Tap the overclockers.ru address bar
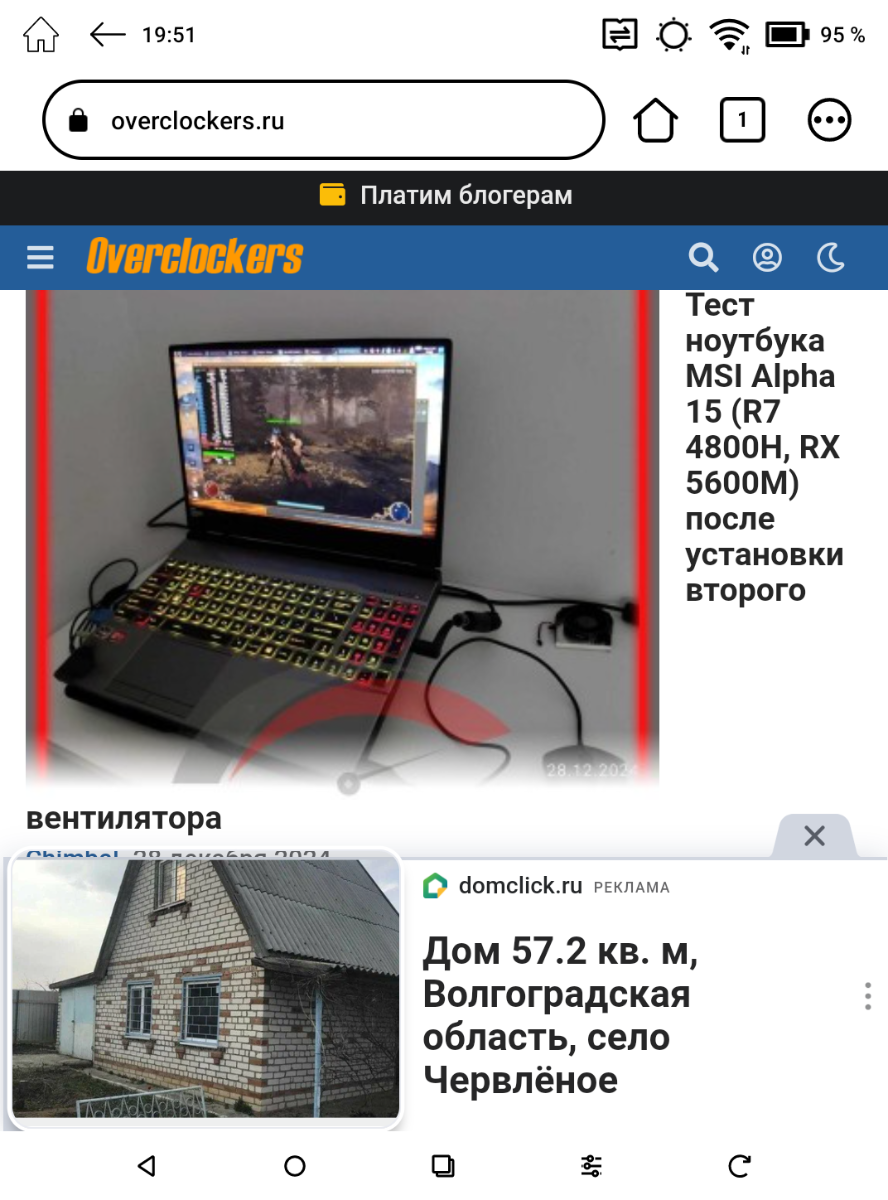The image size is (888, 1200). point(322,121)
